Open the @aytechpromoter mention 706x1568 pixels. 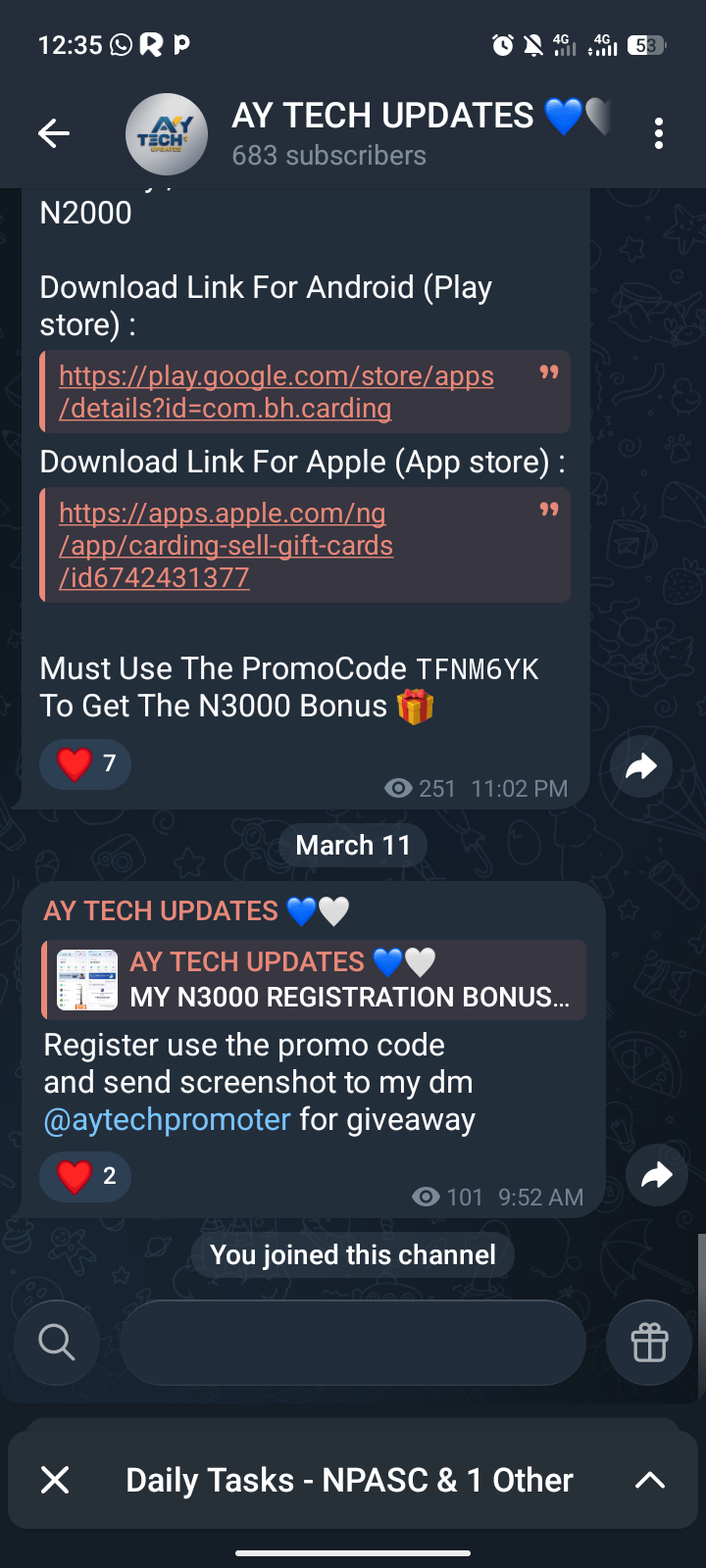168,1119
